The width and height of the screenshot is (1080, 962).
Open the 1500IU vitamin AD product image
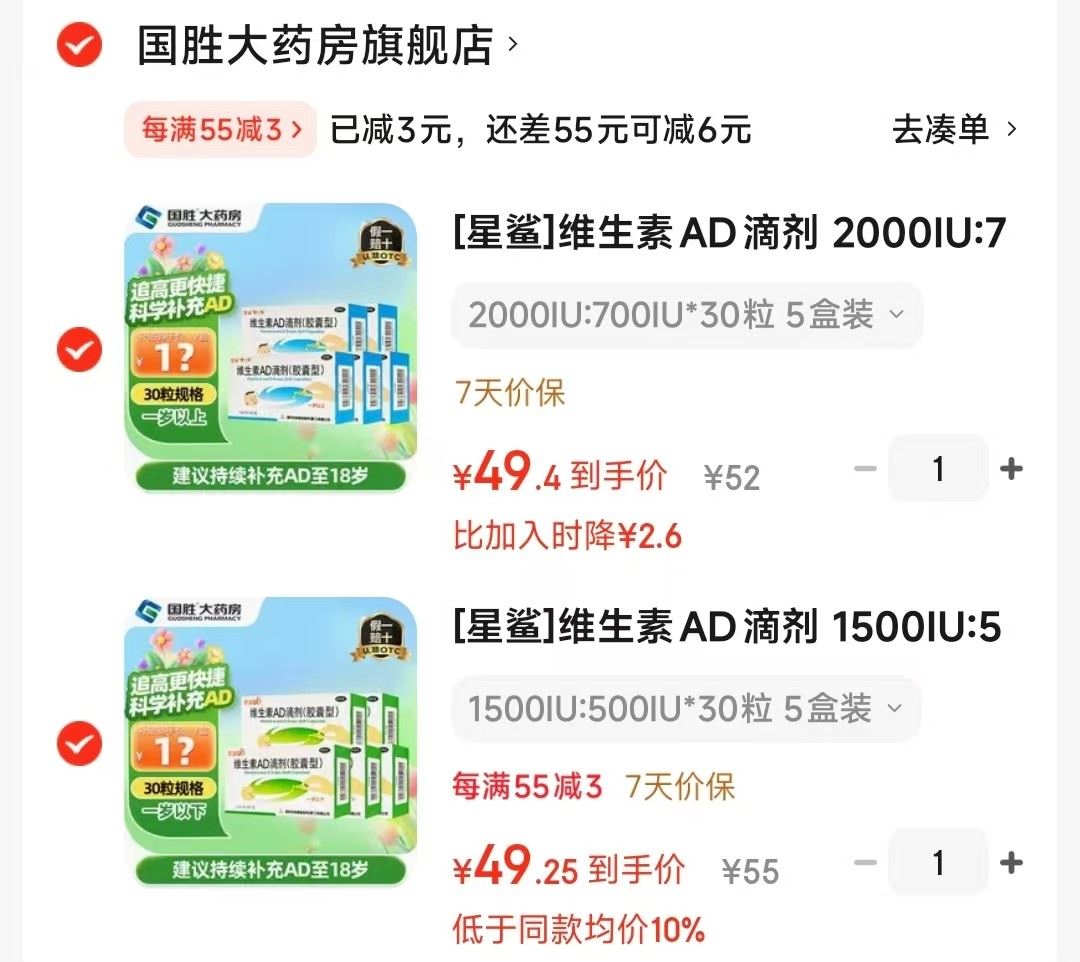pyautogui.click(x=271, y=742)
